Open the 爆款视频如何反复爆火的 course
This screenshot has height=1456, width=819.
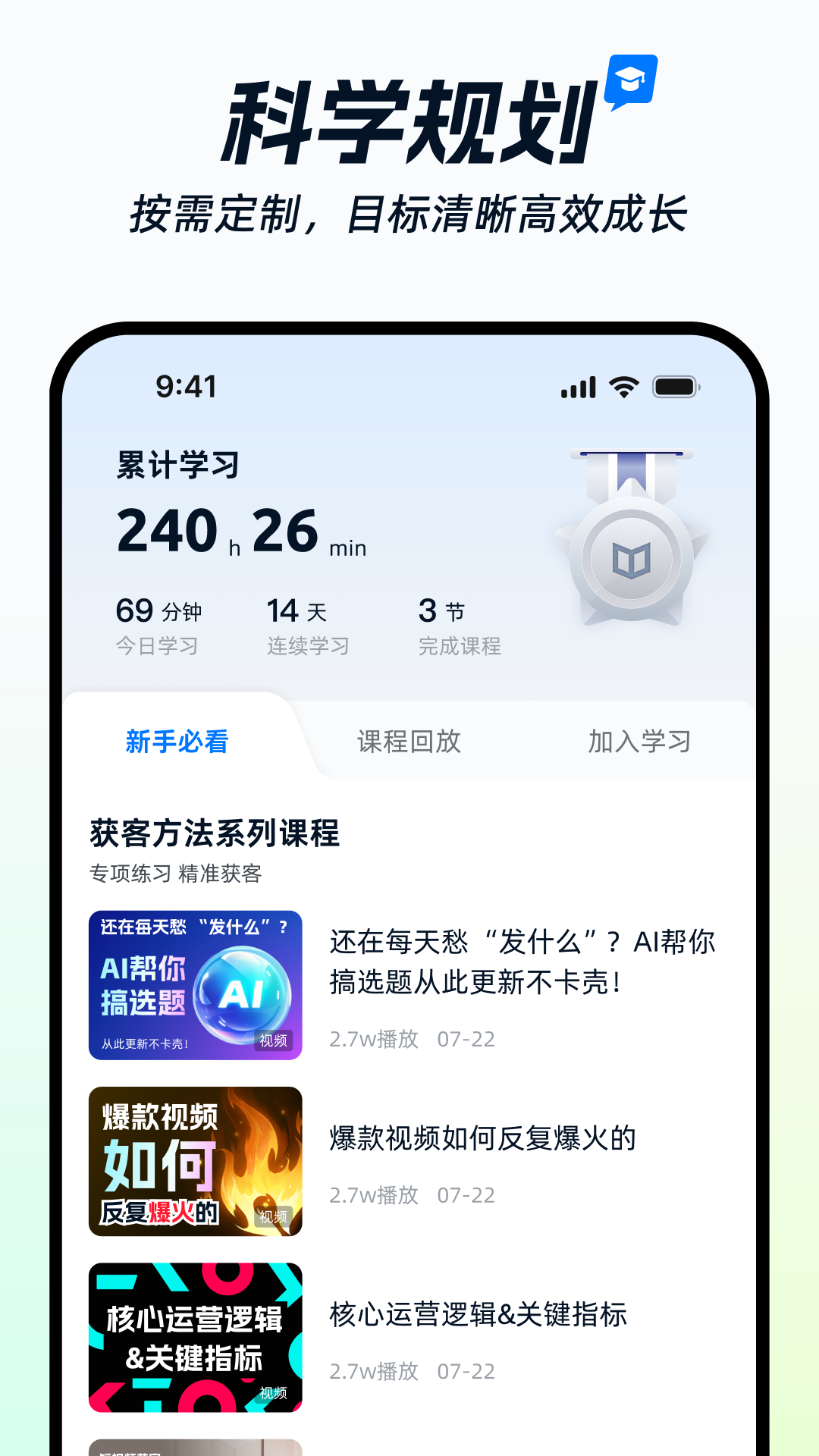click(x=483, y=1139)
